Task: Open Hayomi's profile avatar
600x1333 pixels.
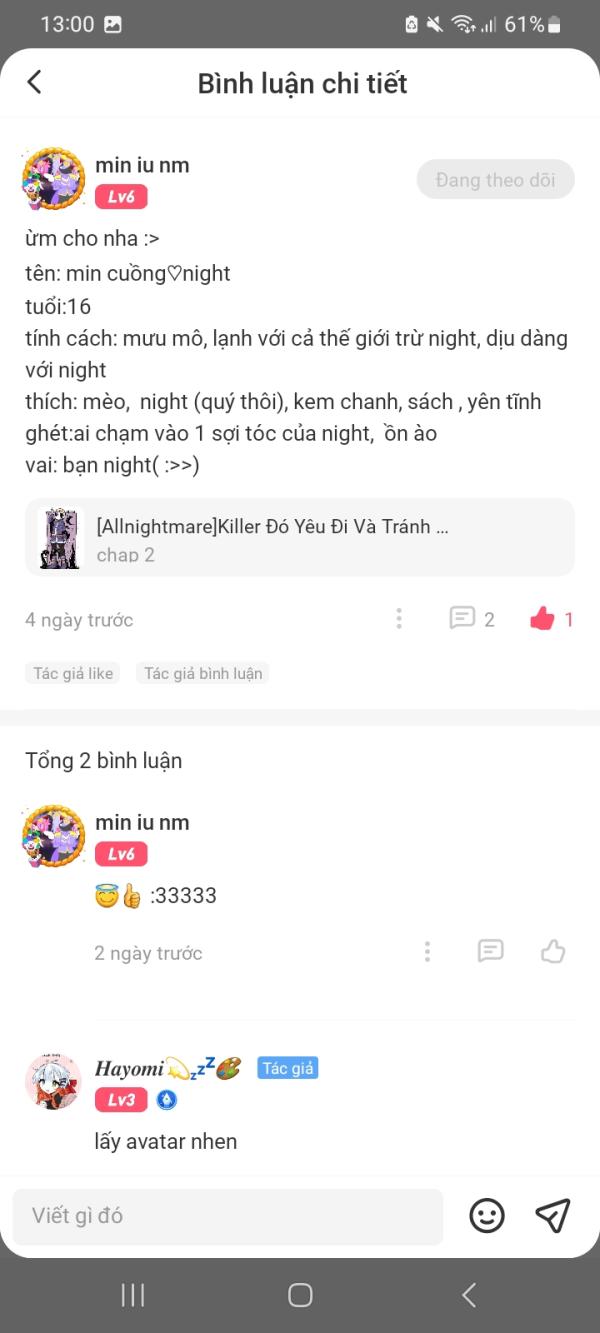Action: click(53, 1081)
